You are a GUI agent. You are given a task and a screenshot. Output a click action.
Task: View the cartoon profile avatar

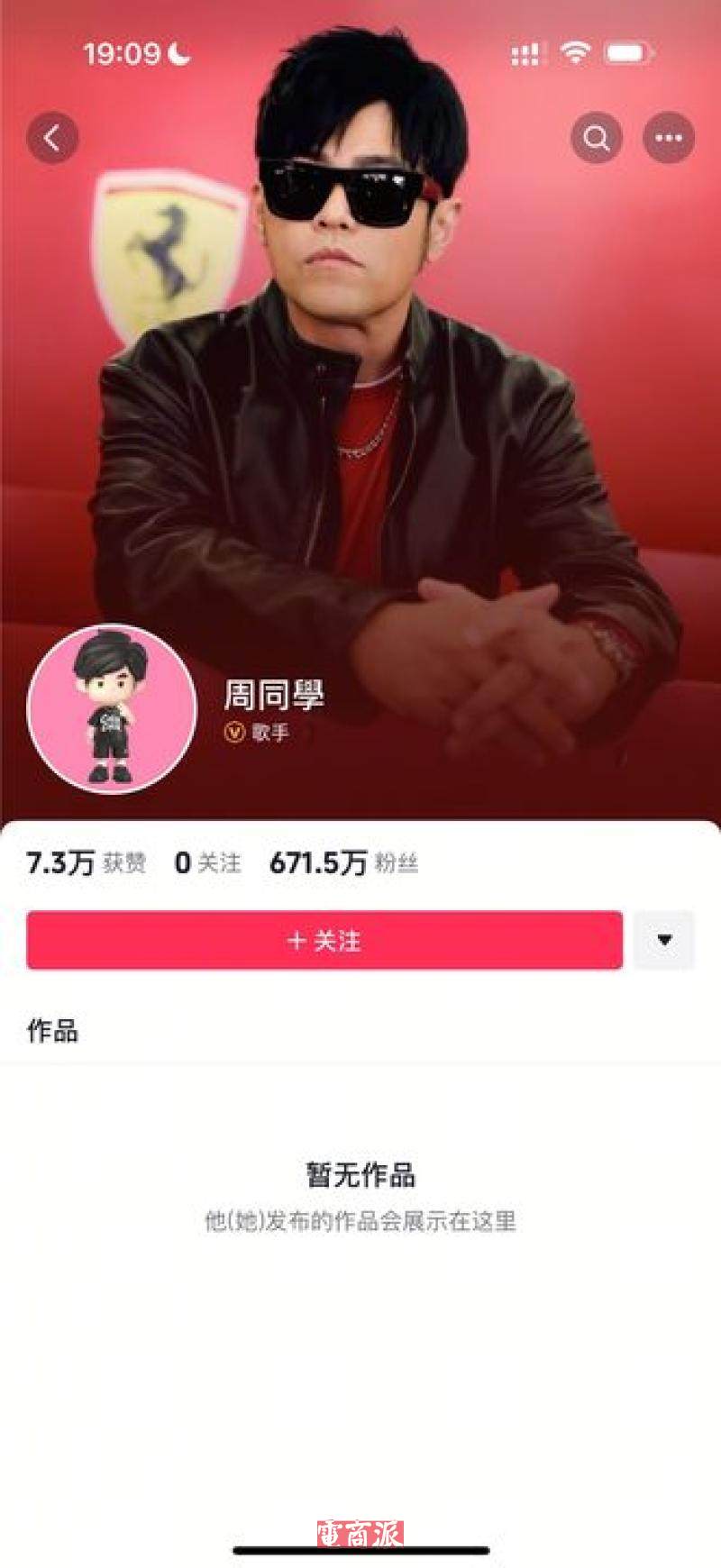pos(113,709)
